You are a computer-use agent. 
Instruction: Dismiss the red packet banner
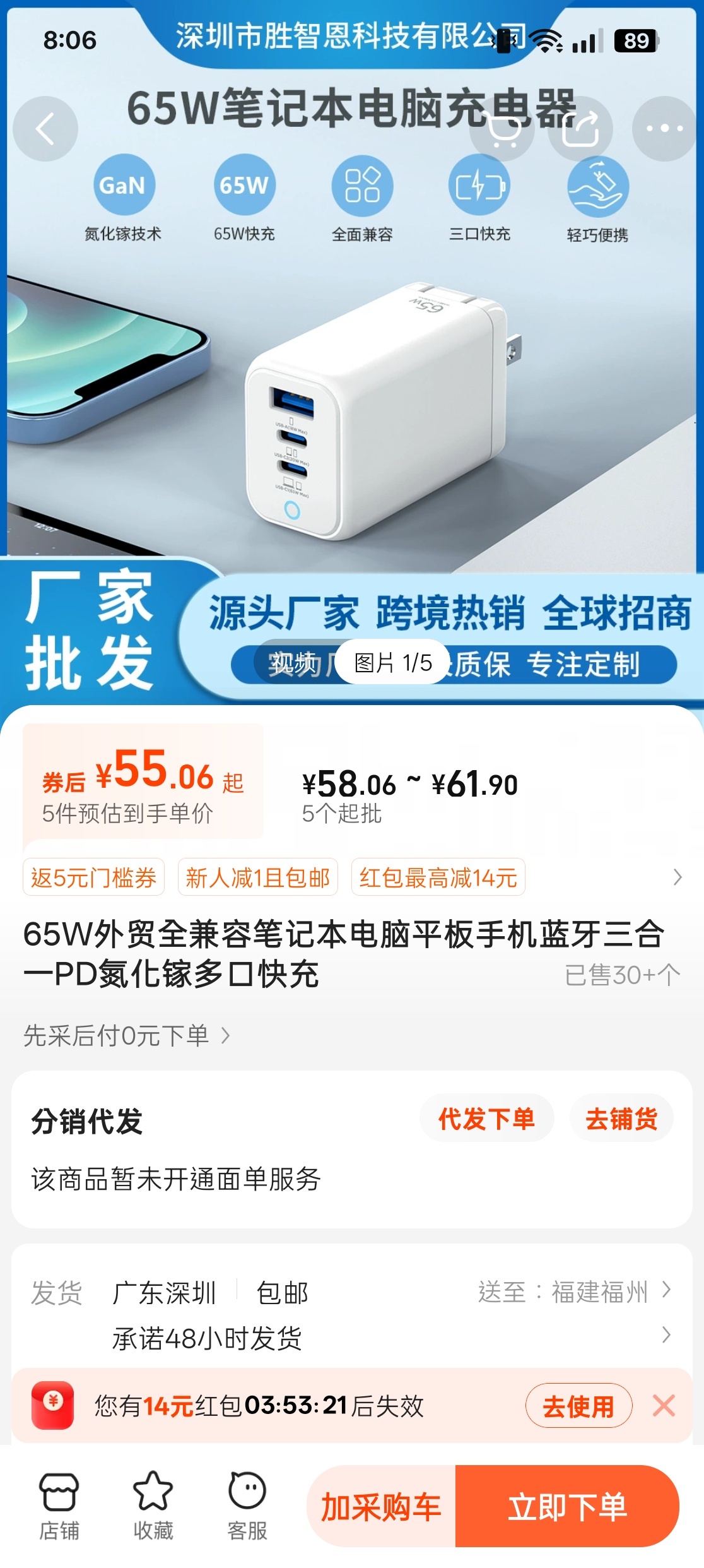tap(664, 1406)
